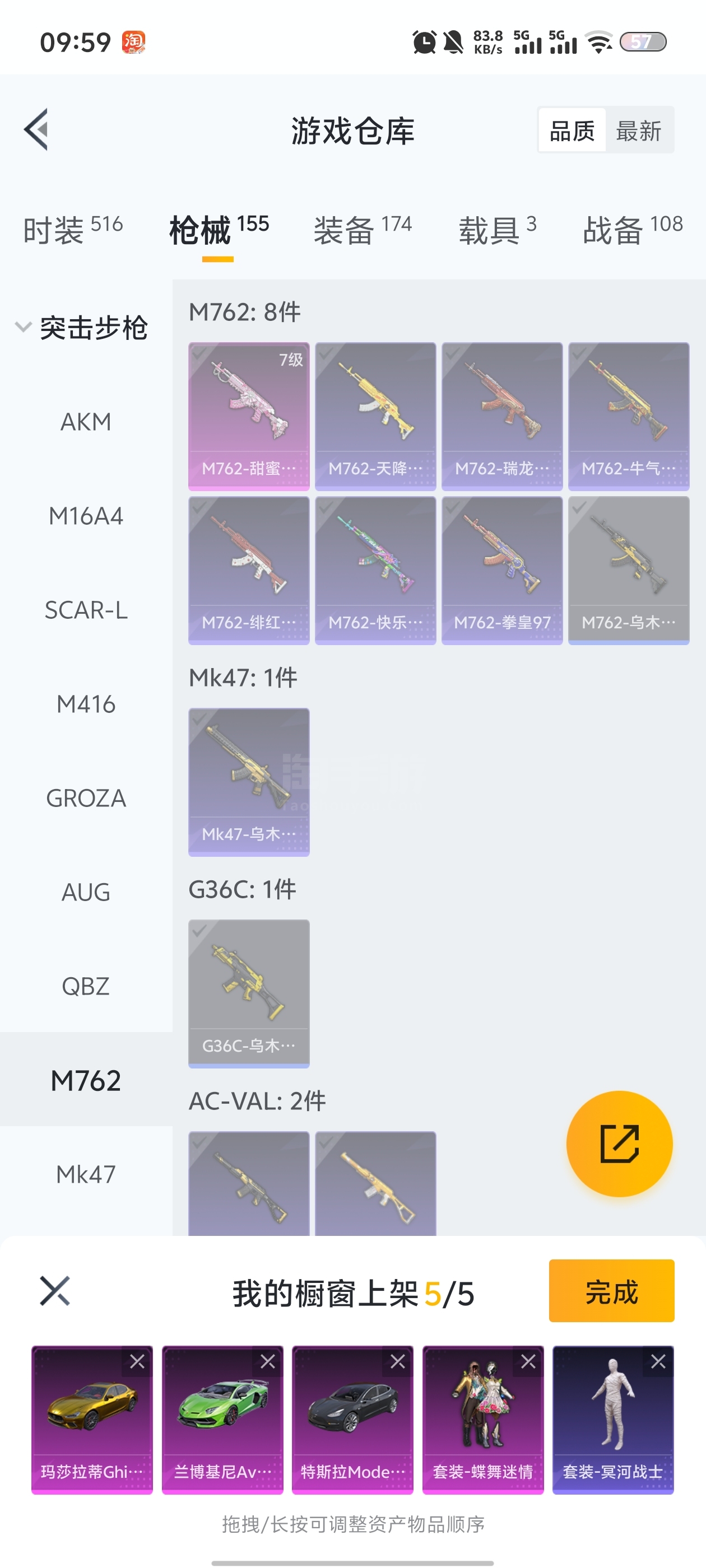Viewport: 706px width, 1568px height.
Task: Sort by 最新 in the toggle
Action: pyautogui.click(x=638, y=130)
